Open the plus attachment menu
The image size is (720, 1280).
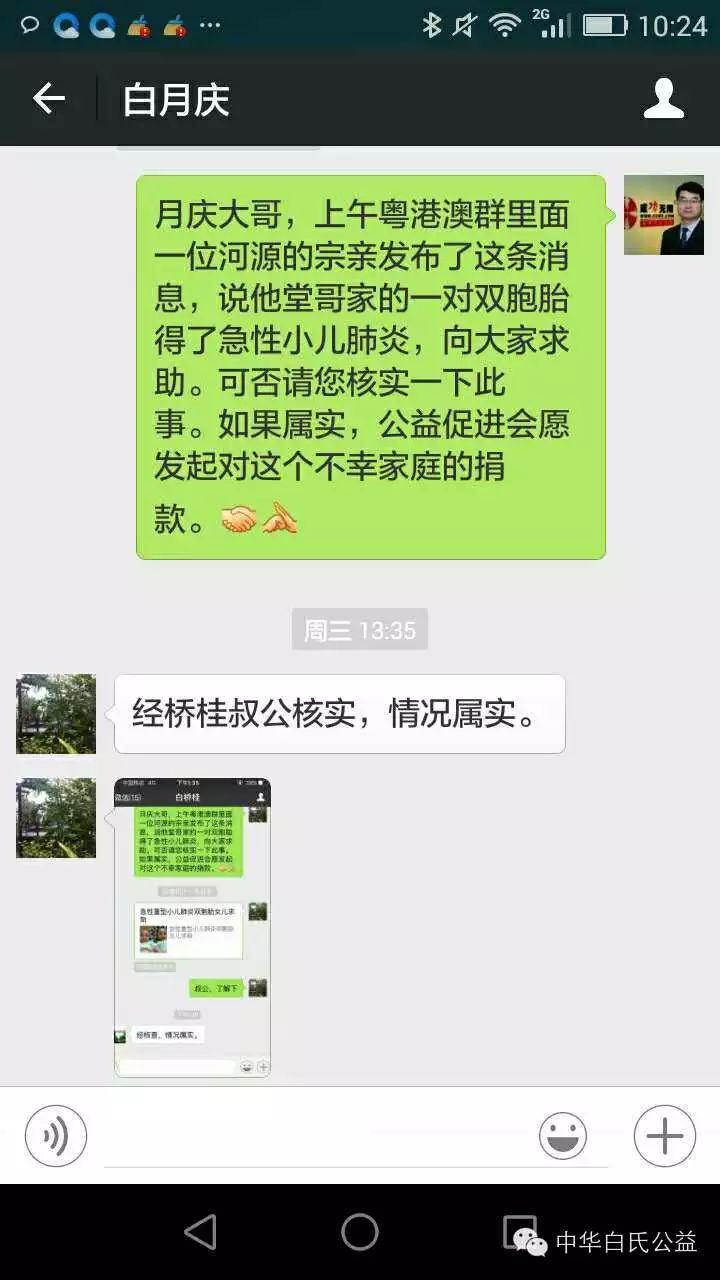664,1136
